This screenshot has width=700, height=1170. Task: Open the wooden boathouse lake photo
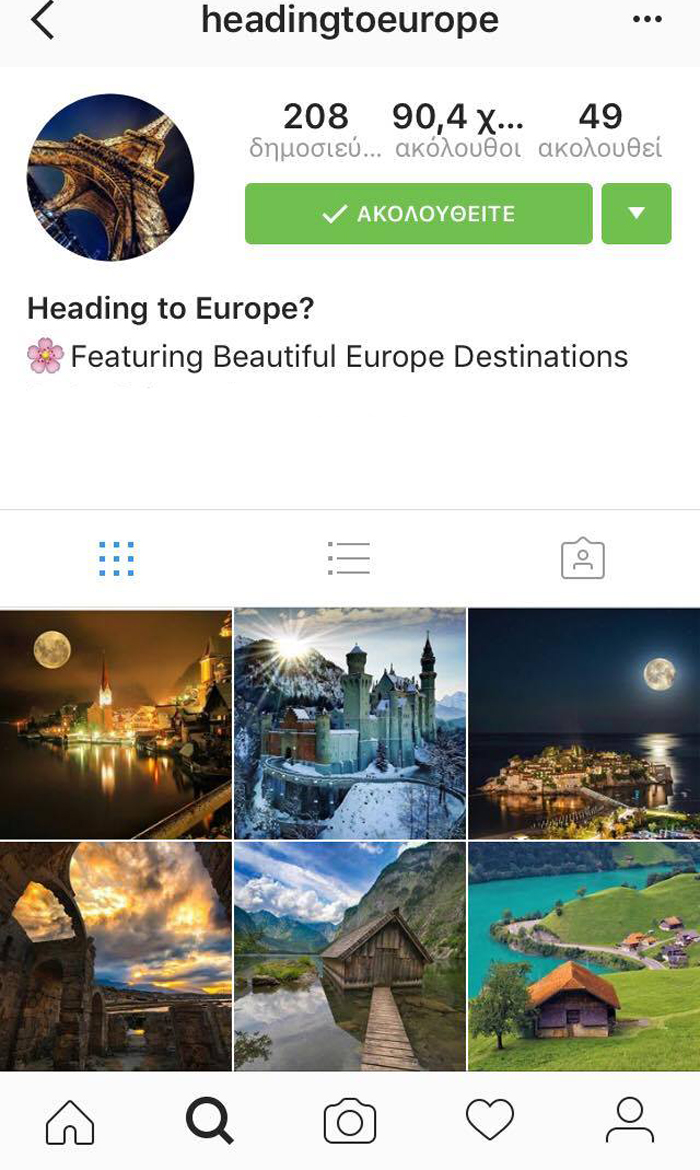click(x=349, y=957)
